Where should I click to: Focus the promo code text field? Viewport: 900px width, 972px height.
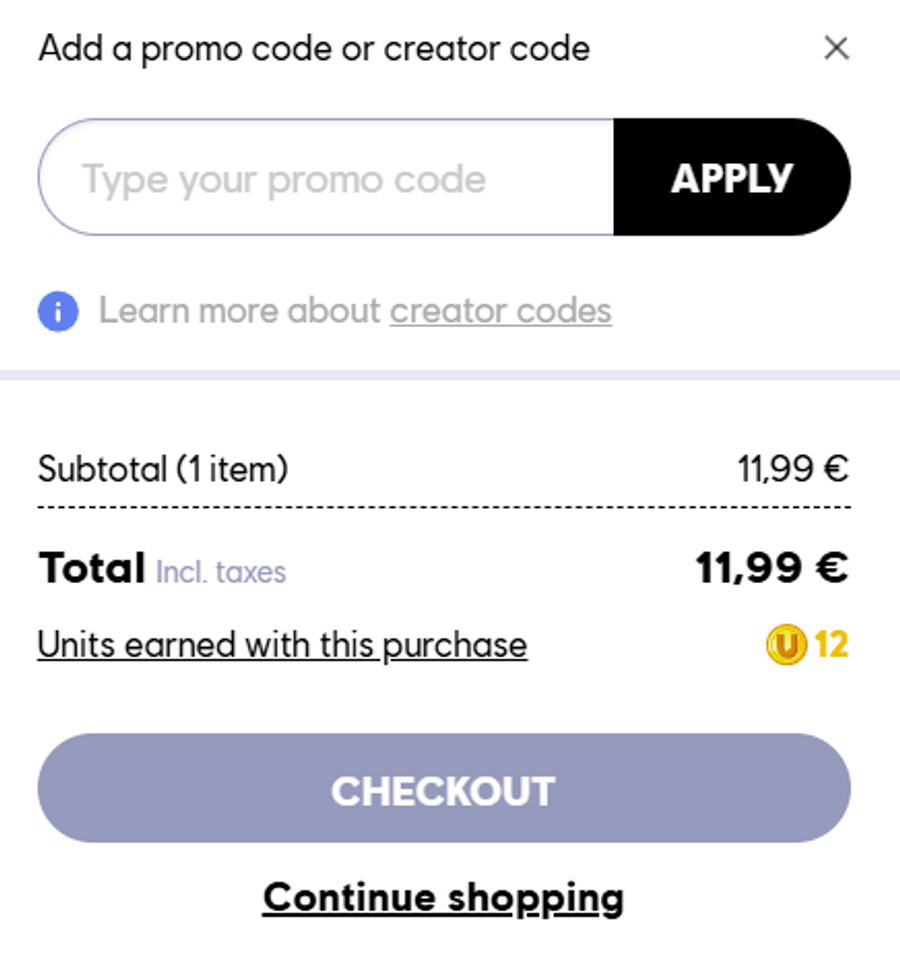[325, 178]
